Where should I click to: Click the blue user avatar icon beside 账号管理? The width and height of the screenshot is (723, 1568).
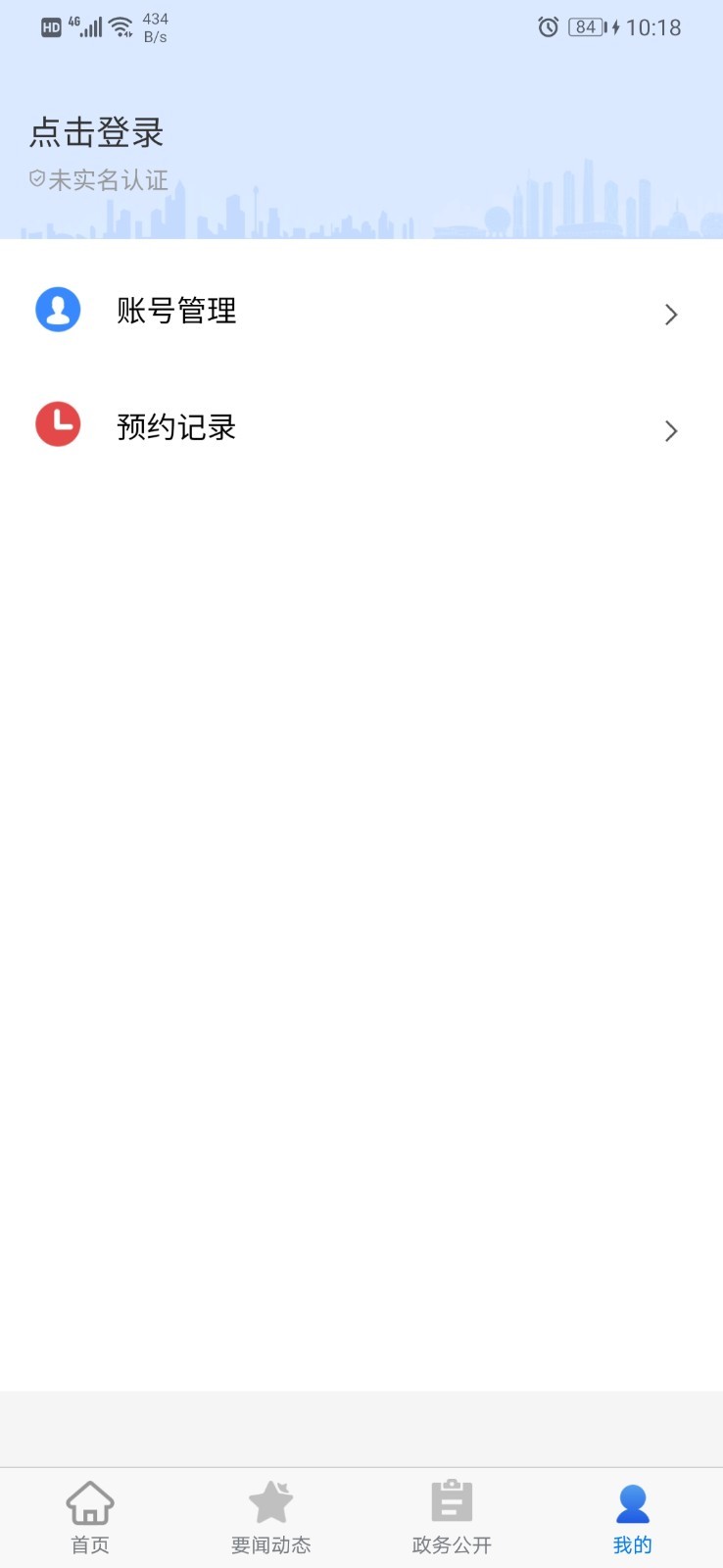[58, 310]
